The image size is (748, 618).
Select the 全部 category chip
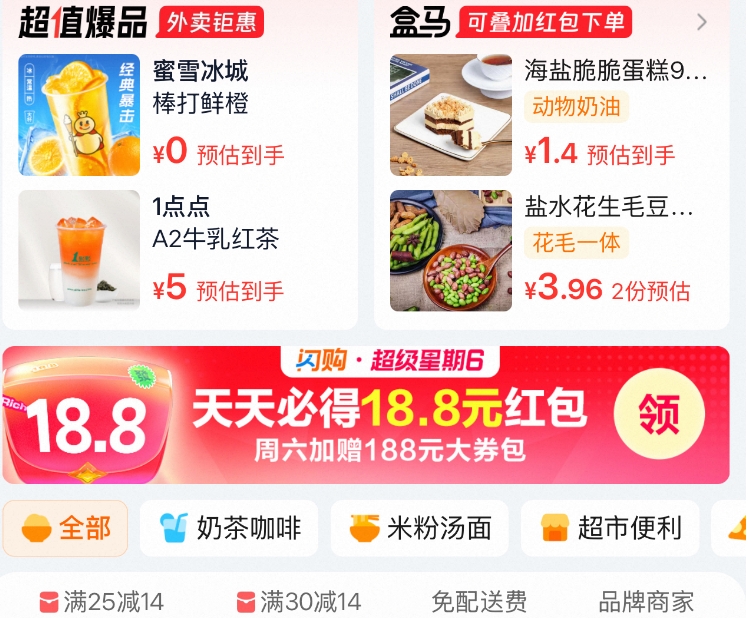[66, 528]
